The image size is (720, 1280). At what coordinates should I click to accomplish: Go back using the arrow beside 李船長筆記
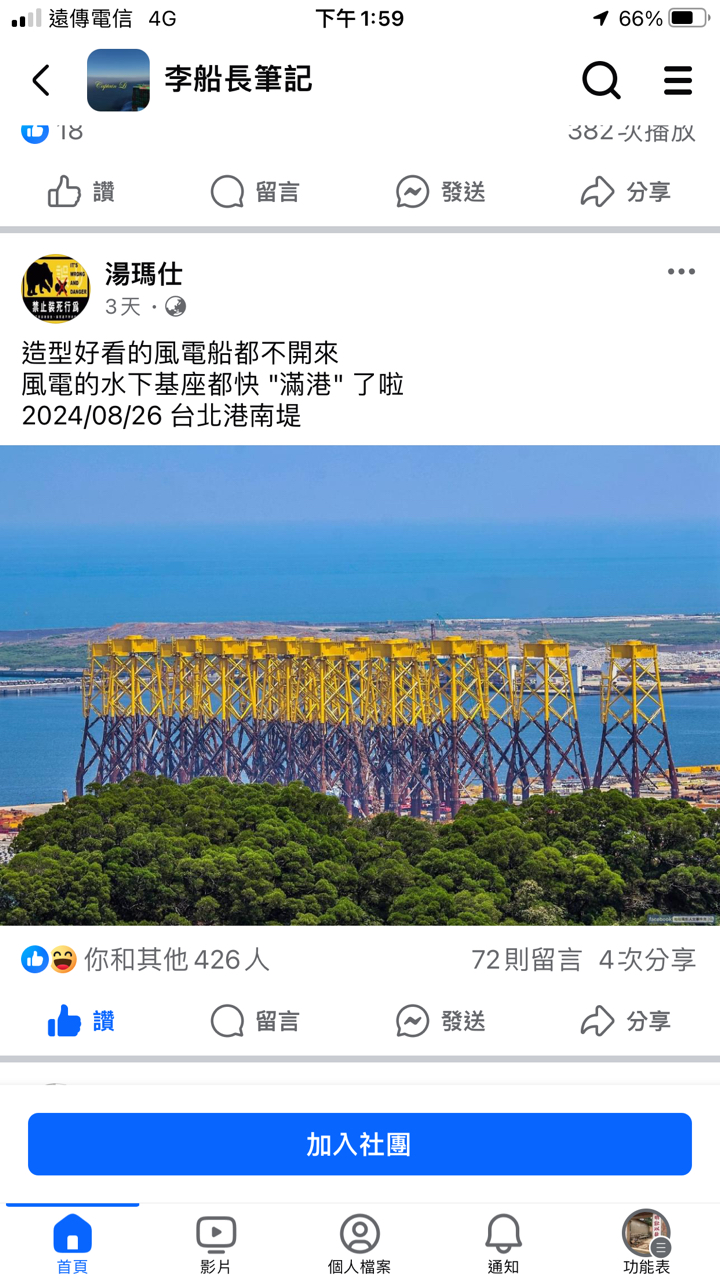pos(41,80)
